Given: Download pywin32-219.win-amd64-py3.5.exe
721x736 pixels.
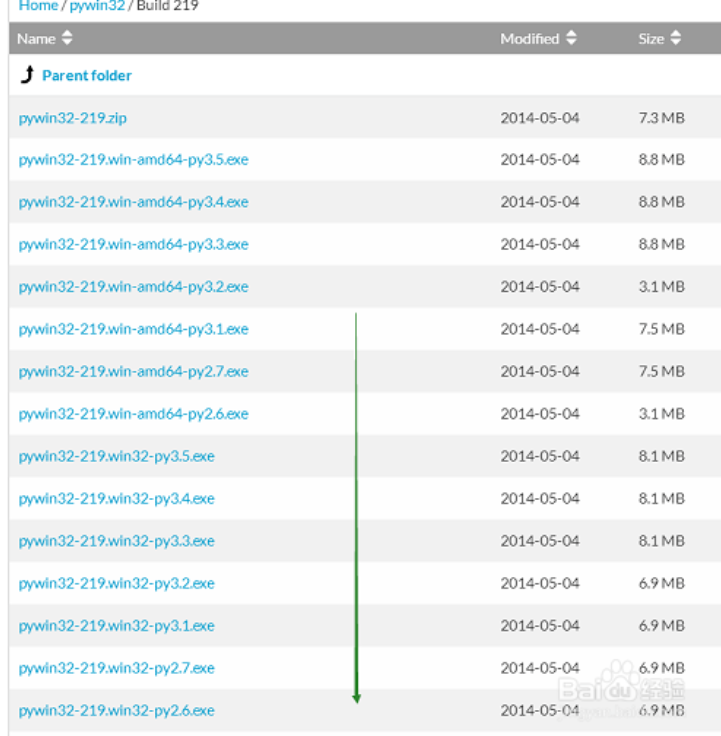Looking at the screenshot, I should click(133, 160).
